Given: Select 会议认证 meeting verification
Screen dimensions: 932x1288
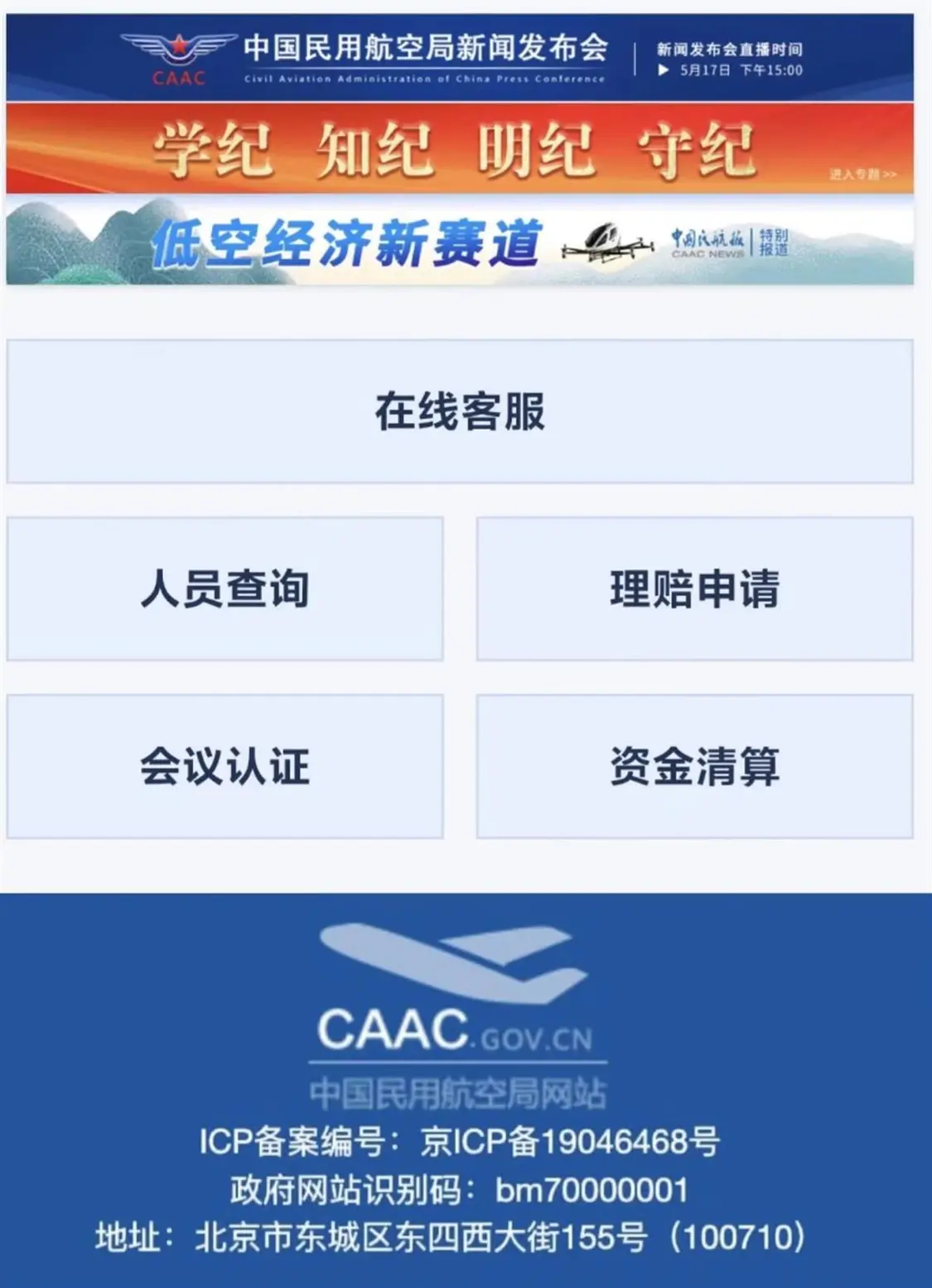Looking at the screenshot, I should coord(225,766).
